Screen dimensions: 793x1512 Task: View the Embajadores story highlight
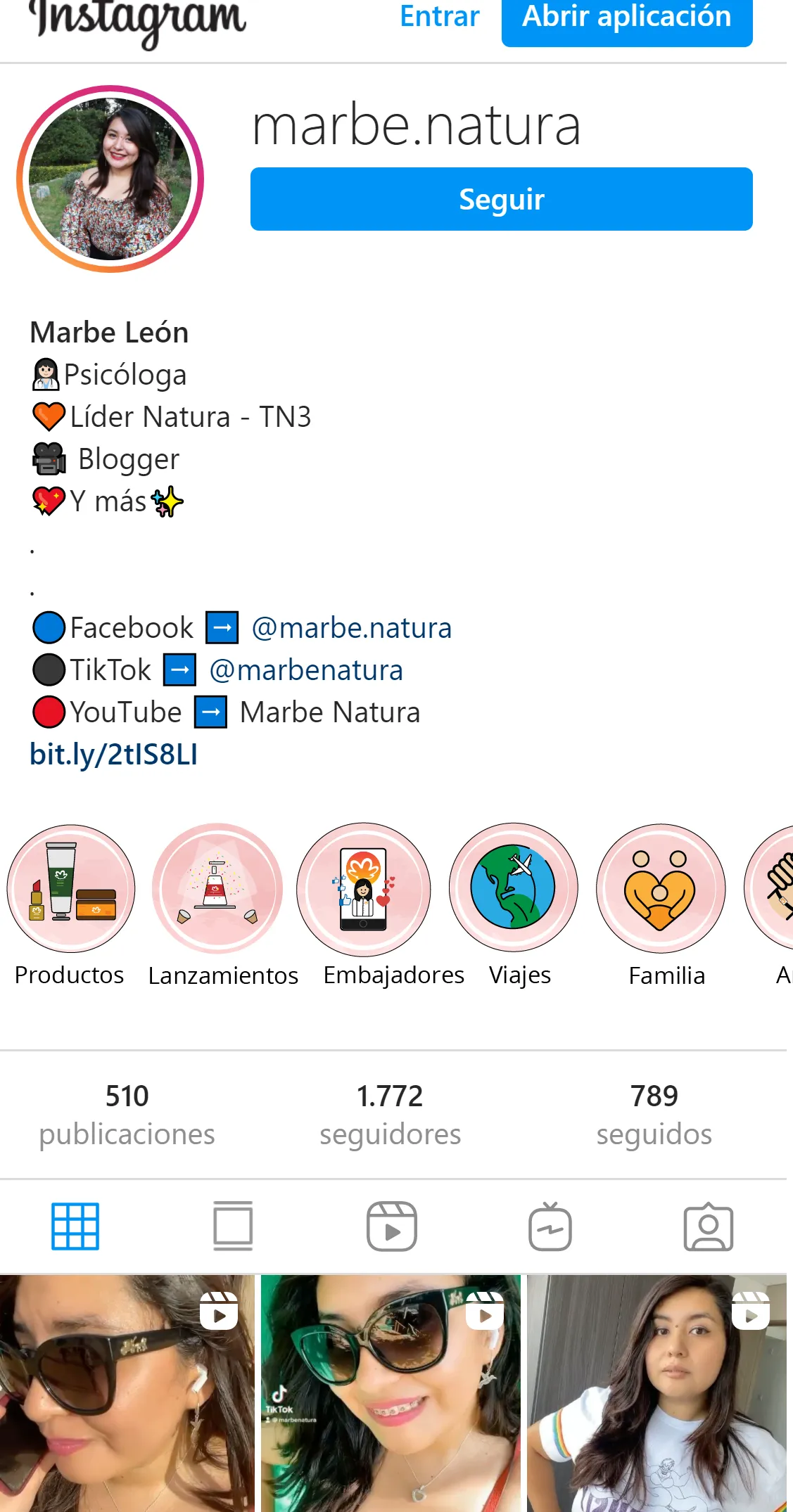[x=363, y=888]
